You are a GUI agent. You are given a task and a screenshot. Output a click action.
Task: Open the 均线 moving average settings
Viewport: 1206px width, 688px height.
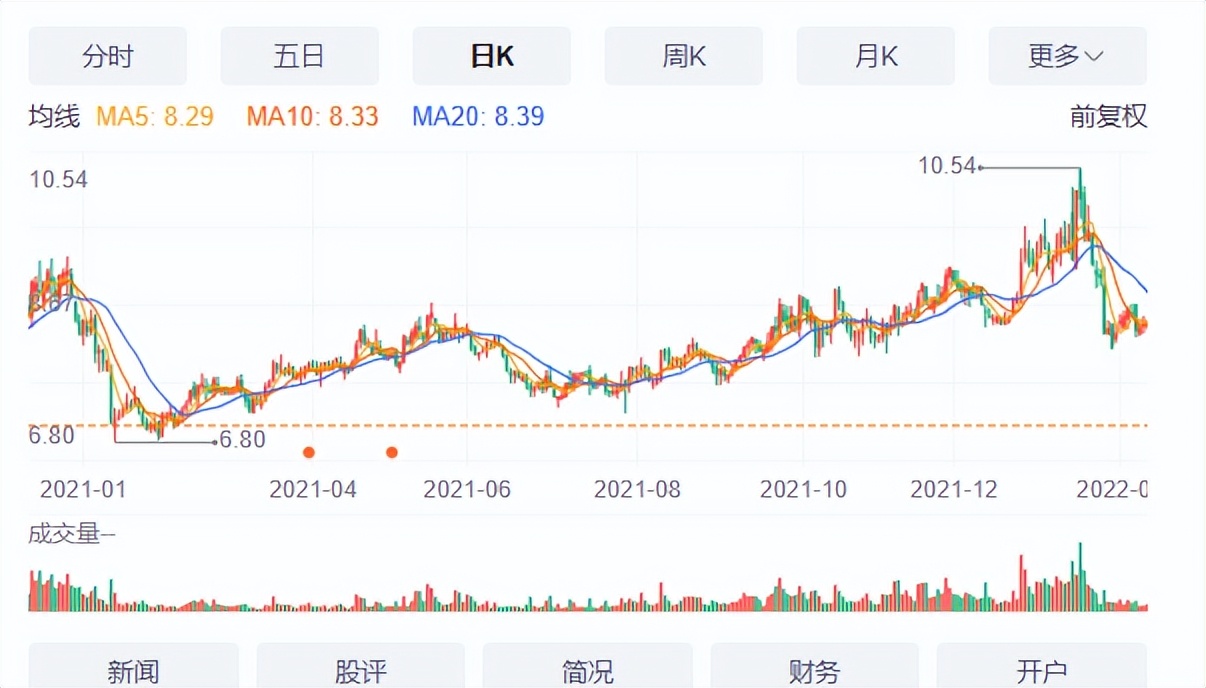pos(54,117)
